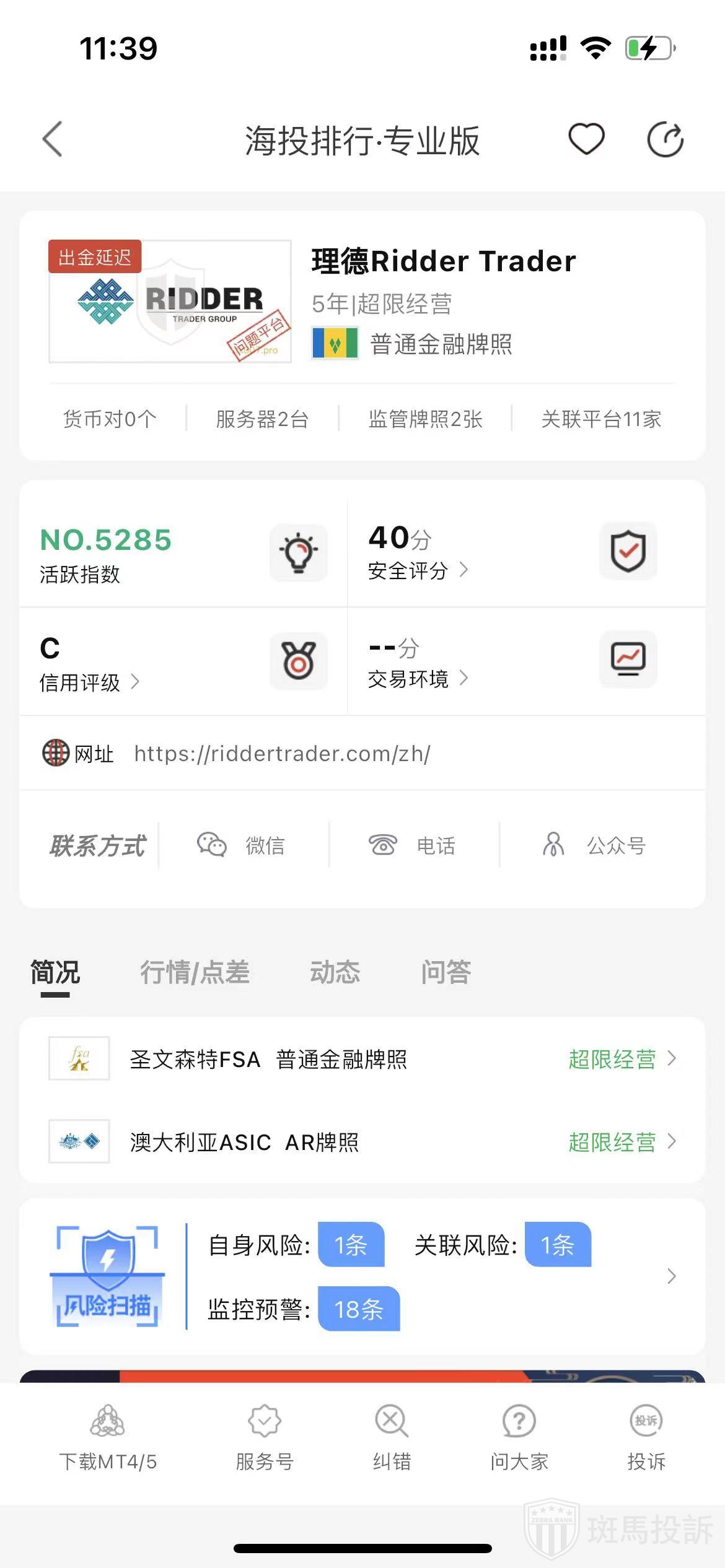Share this page via the share icon

665,140
